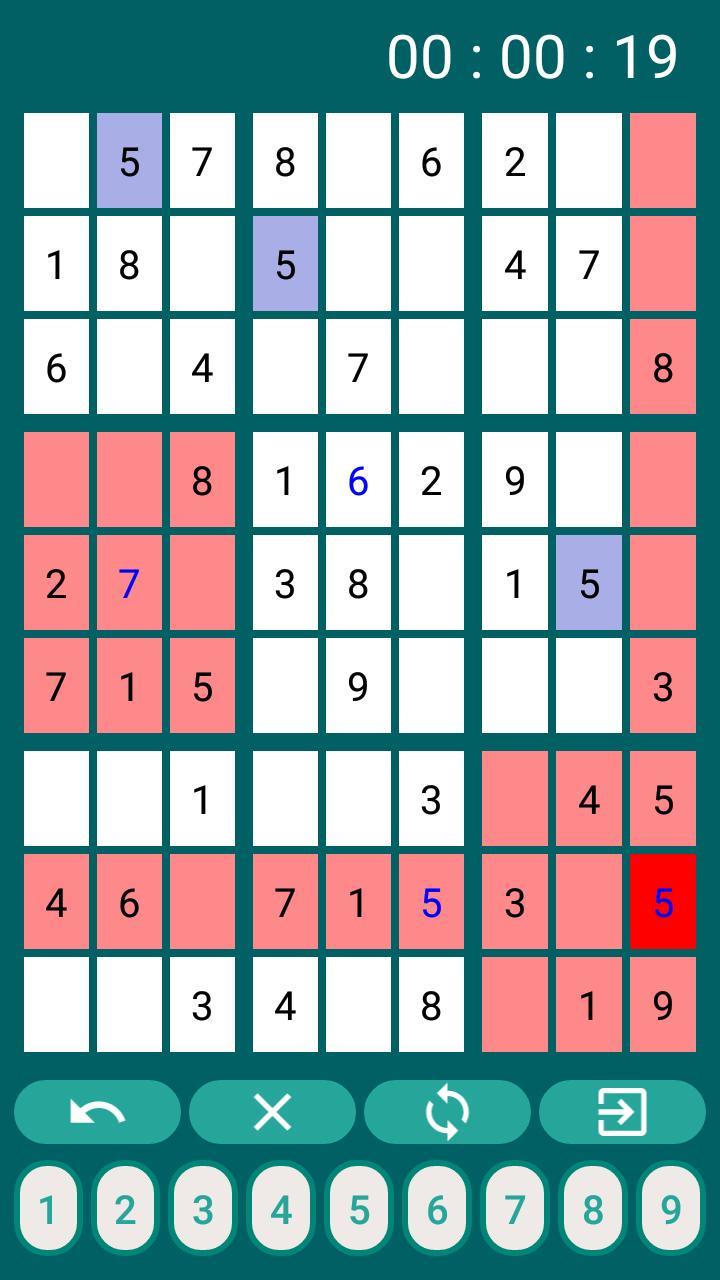The height and width of the screenshot is (1280, 720).
Task: Pick number 3 from the number pad
Action: click(x=203, y=1209)
